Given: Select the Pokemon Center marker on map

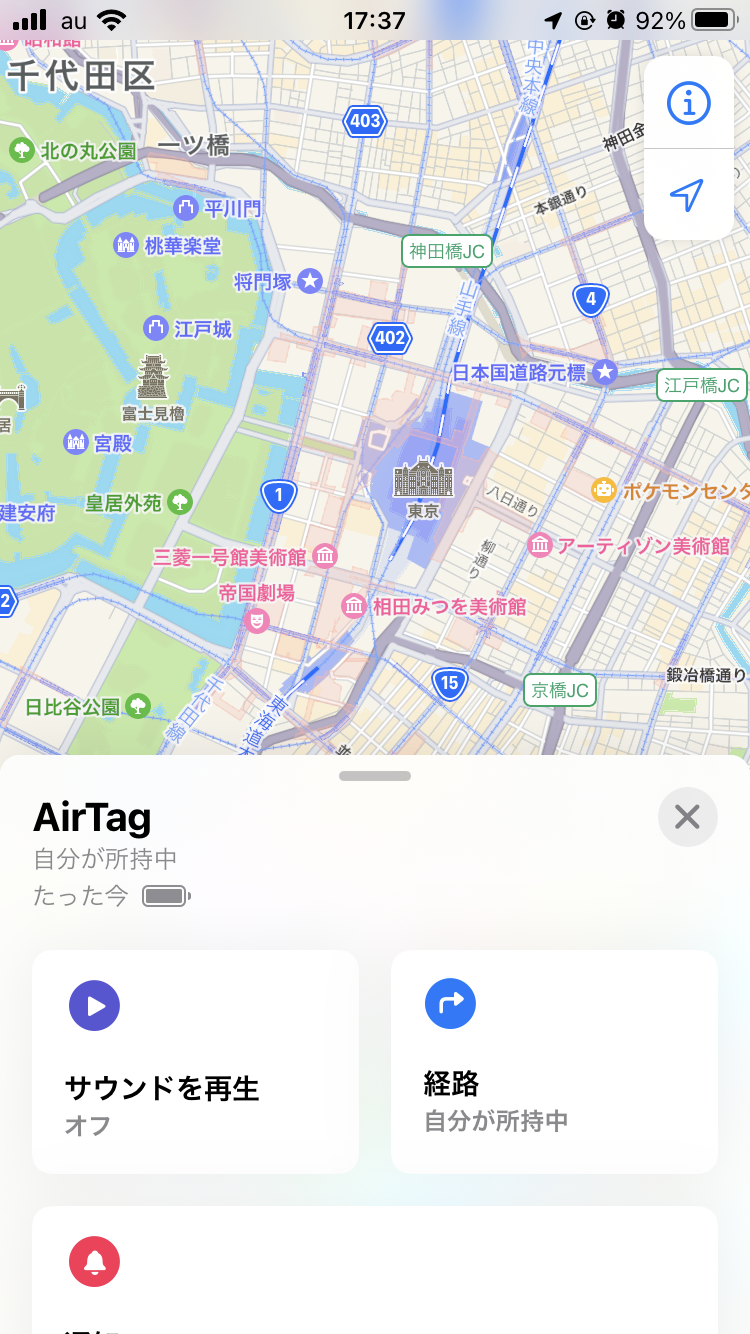Looking at the screenshot, I should pyautogui.click(x=603, y=490).
